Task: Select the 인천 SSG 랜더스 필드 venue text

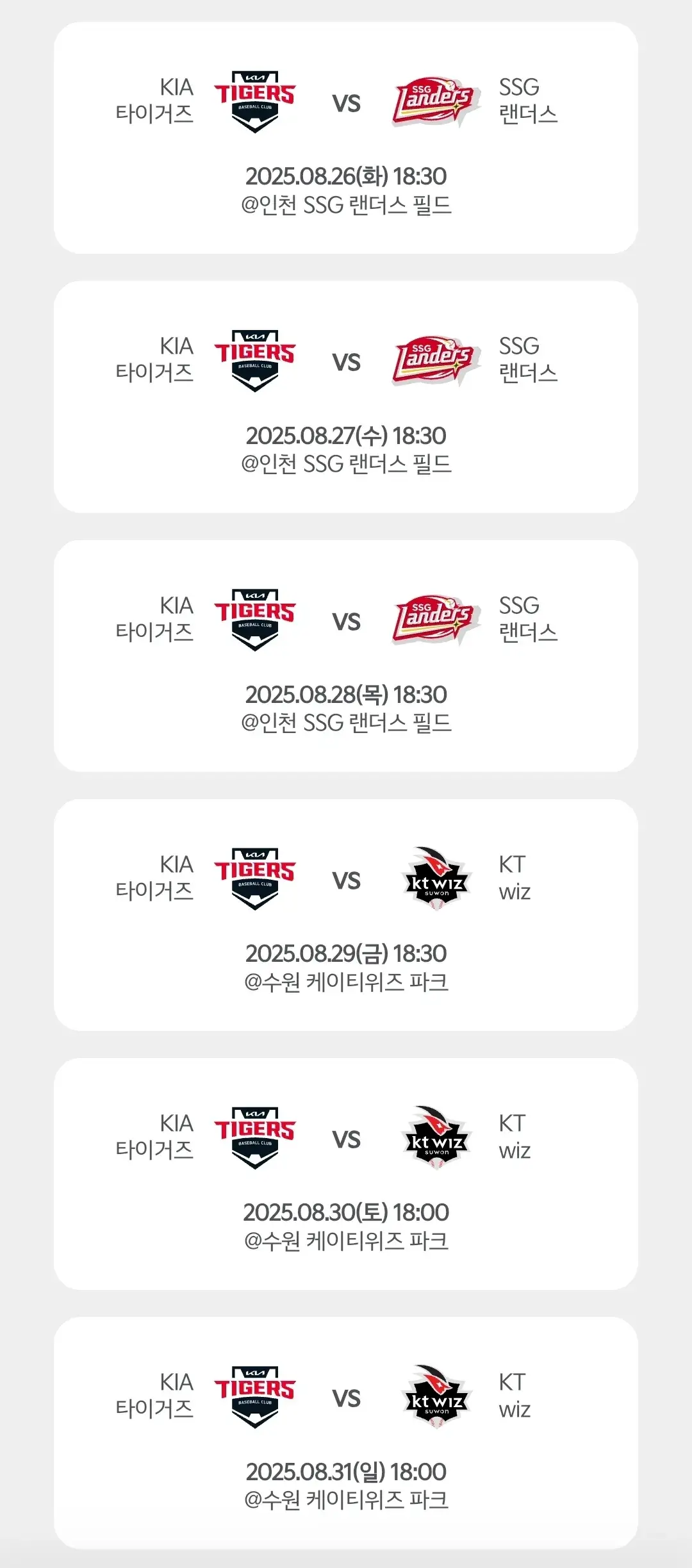Action: pos(346,205)
